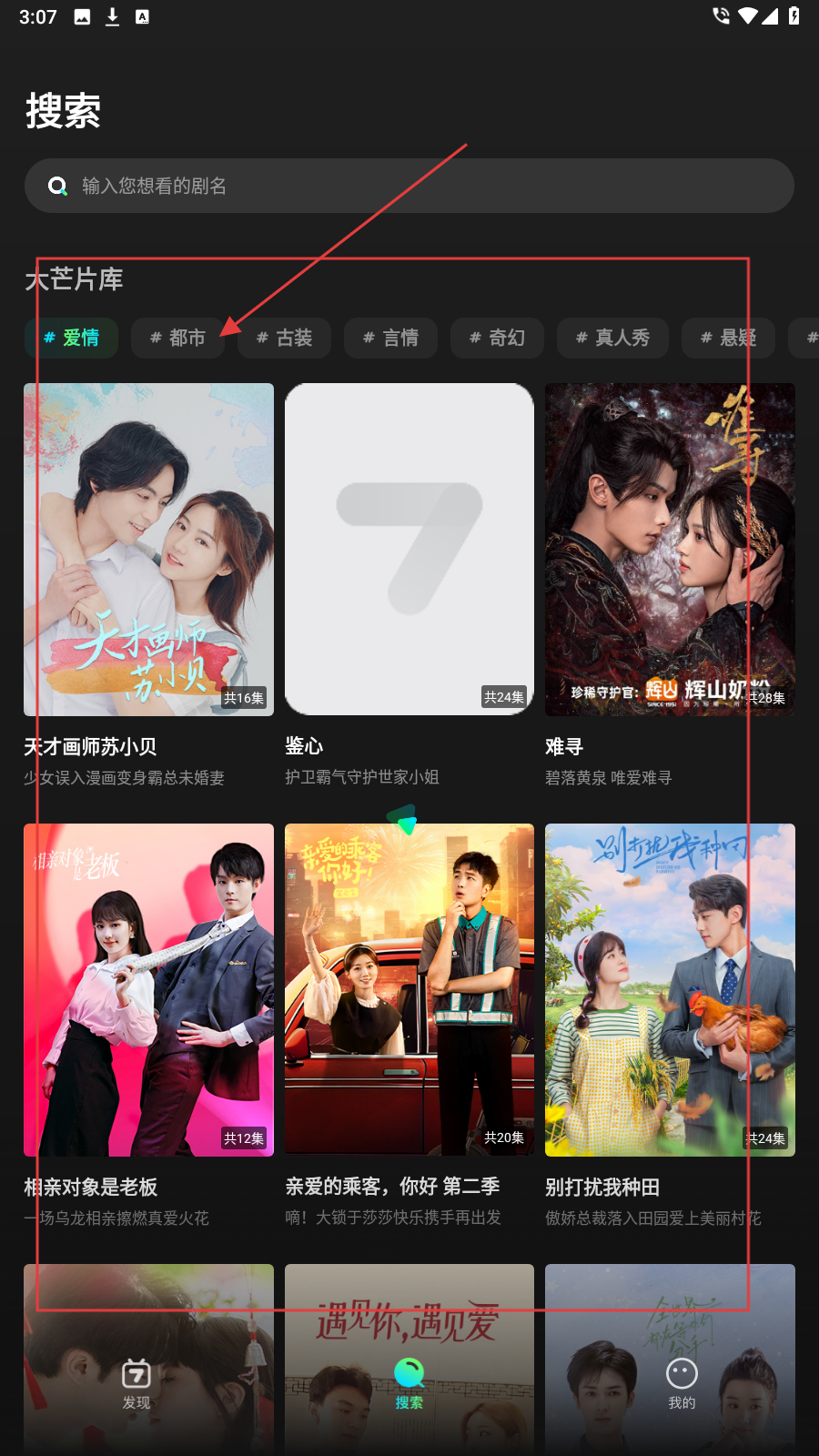This screenshot has height=1456, width=819.
Task: Open the drama 别打扰我种田
Action: (670, 990)
